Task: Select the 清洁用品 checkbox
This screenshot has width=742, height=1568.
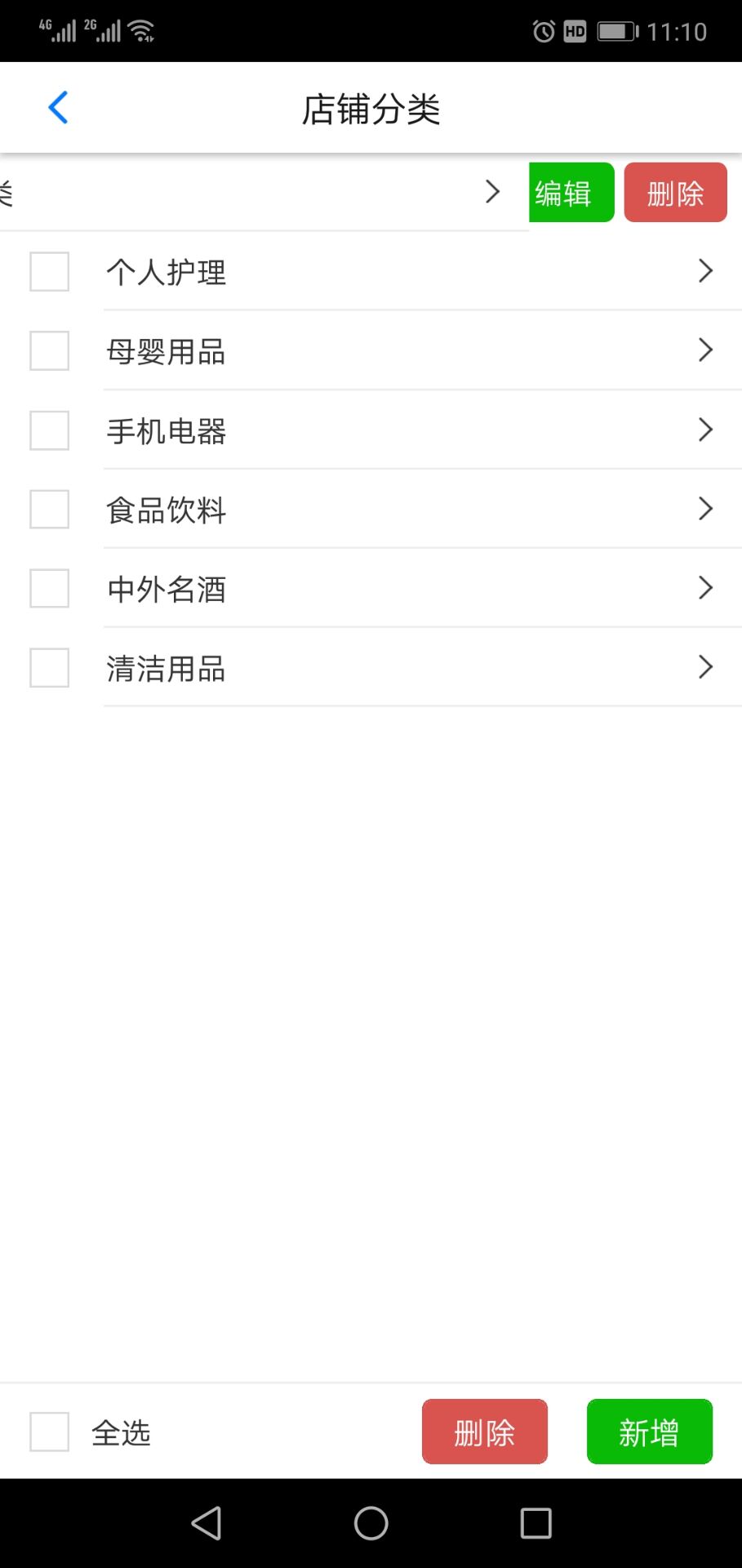Action: pyautogui.click(x=49, y=668)
